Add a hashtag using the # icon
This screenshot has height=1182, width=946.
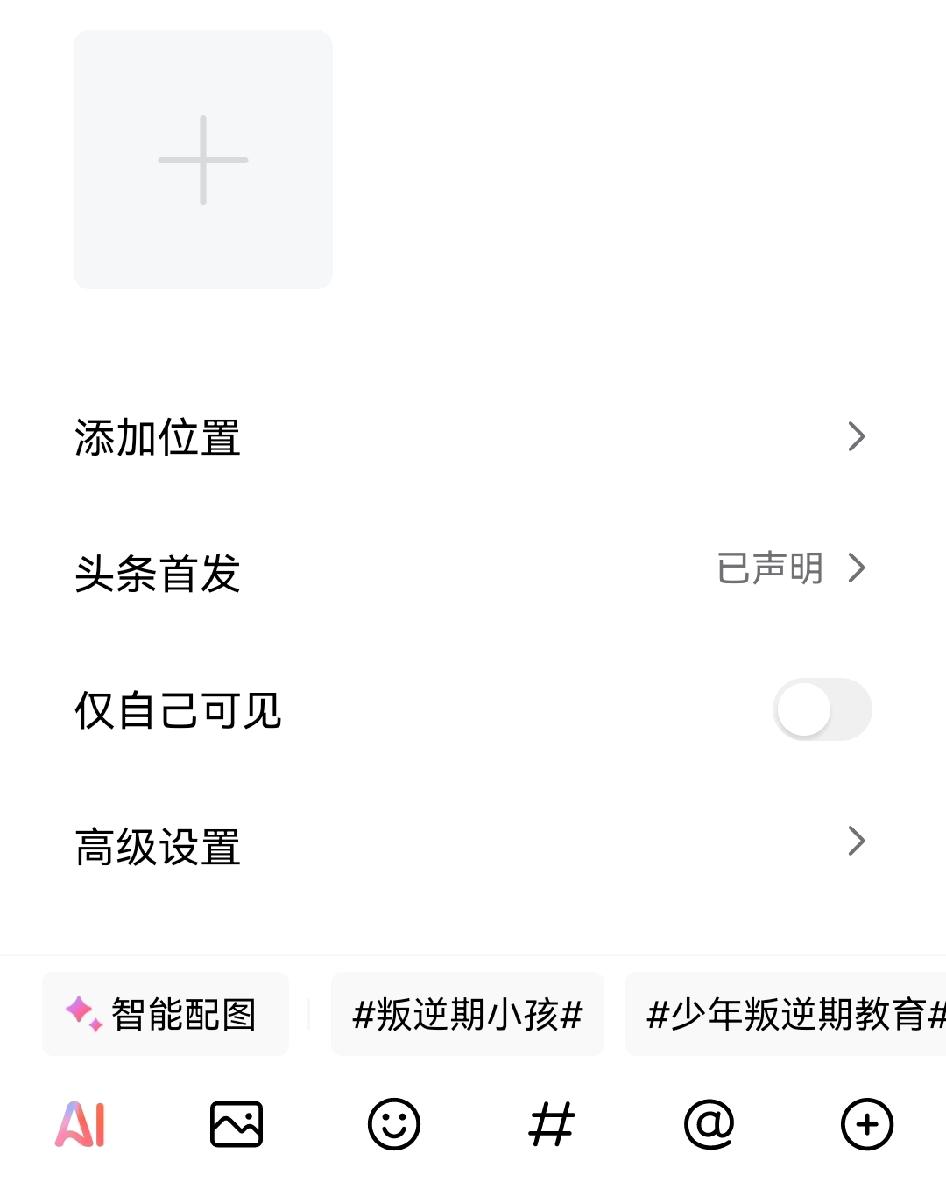551,1124
